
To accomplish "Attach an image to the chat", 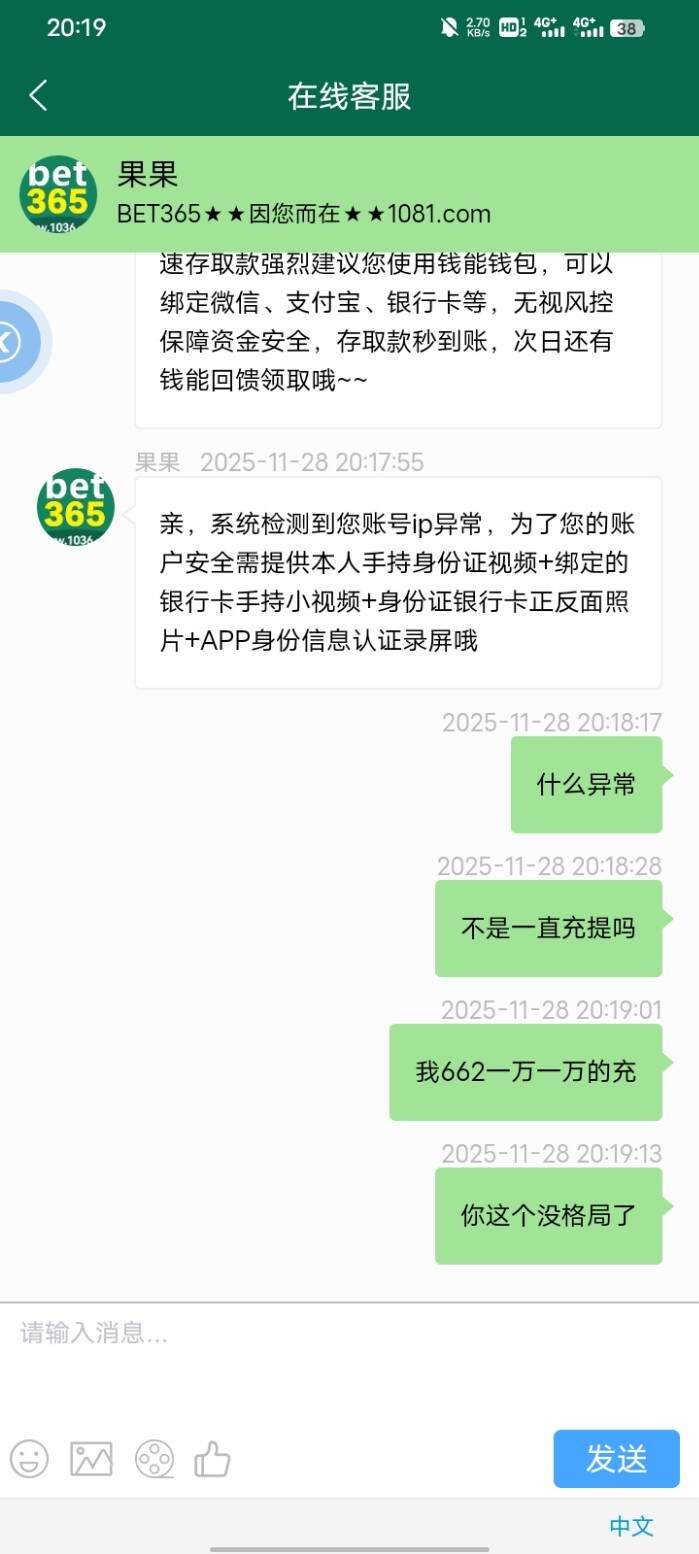I will [91, 1459].
